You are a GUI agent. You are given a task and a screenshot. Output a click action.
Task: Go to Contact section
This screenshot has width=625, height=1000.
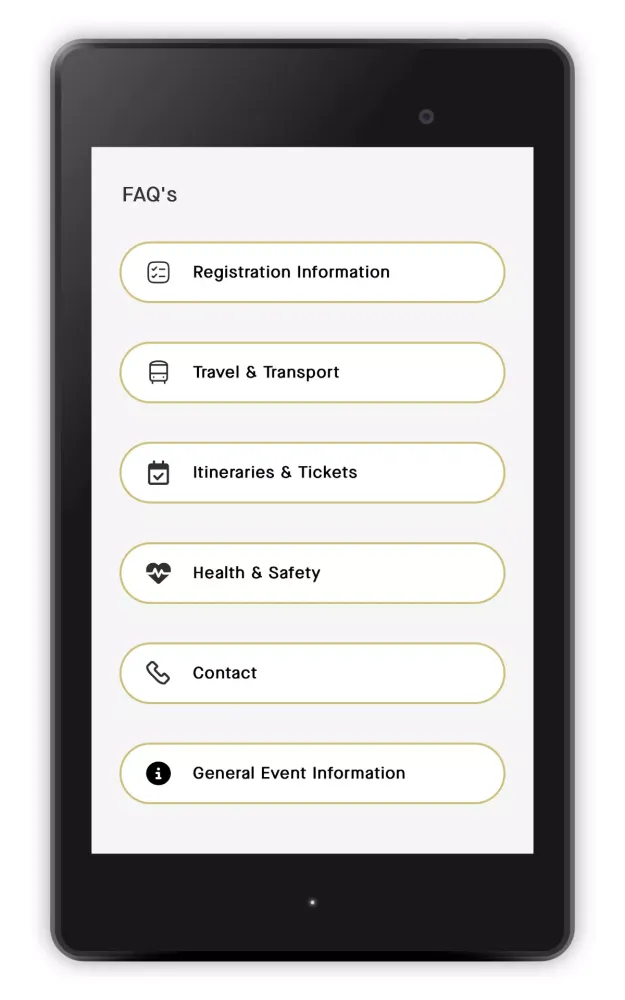point(312,673)
